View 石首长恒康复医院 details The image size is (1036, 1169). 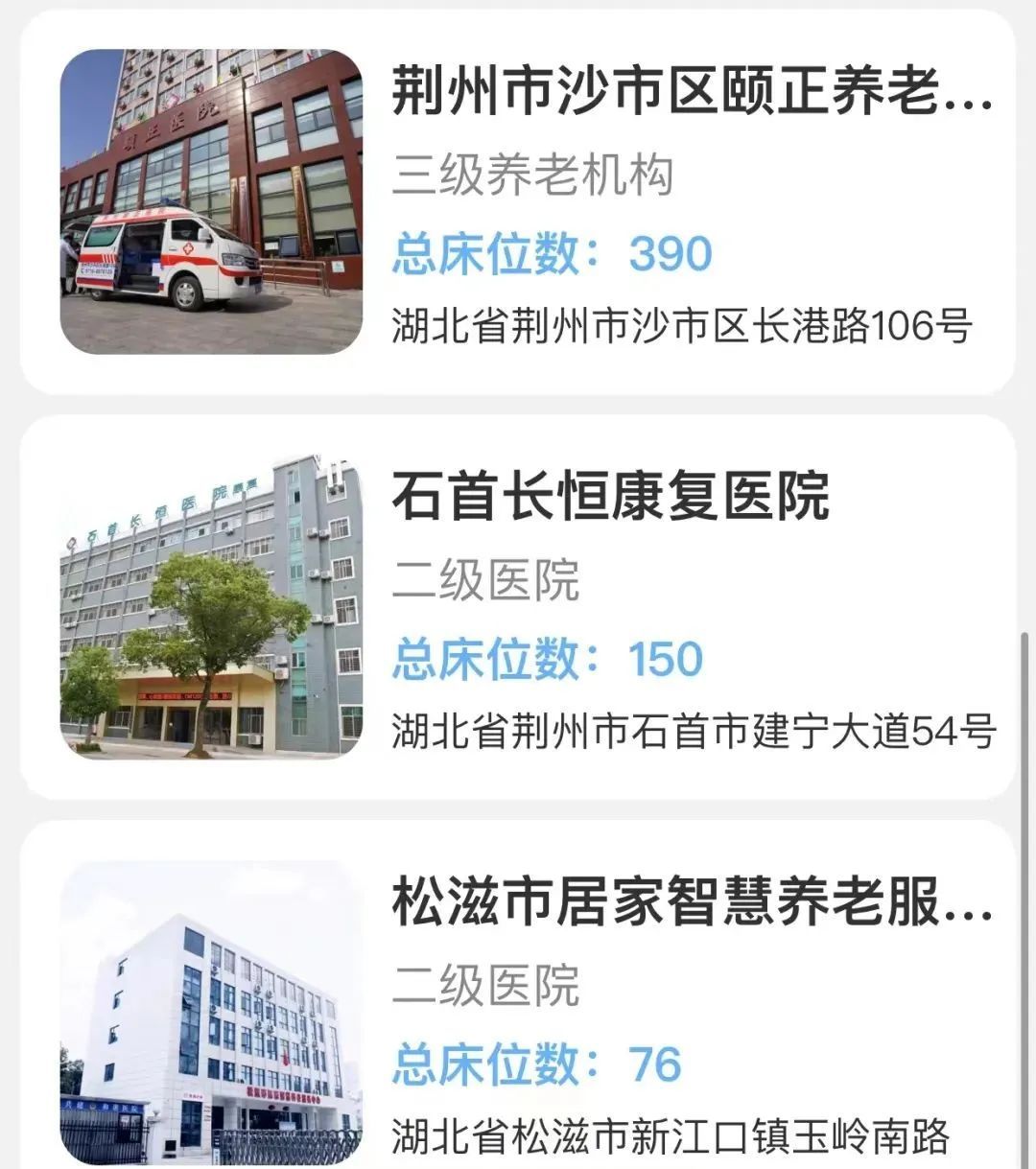click(x=610, y=497)
